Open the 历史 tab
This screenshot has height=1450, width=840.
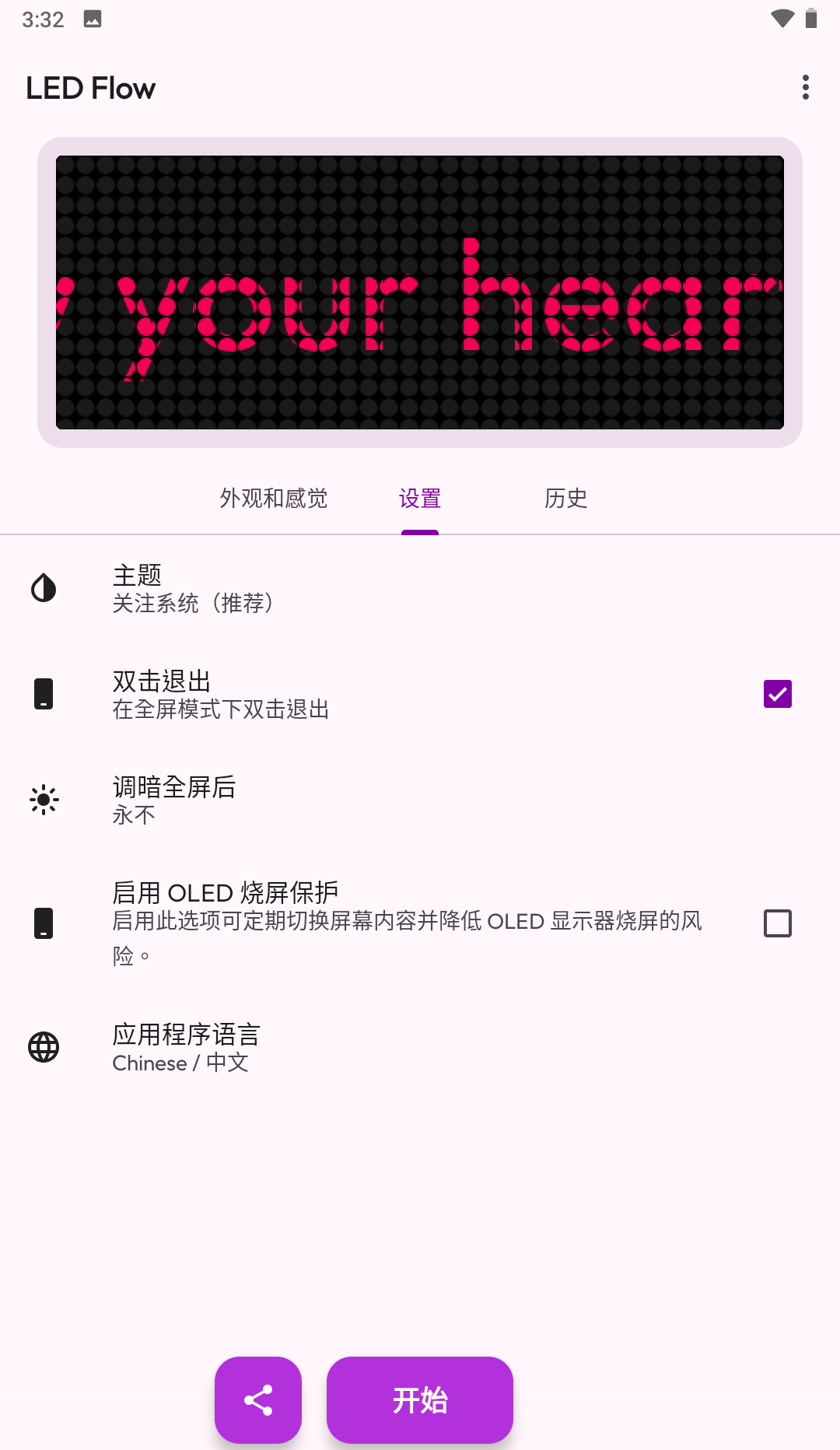(x=566, y=499)
